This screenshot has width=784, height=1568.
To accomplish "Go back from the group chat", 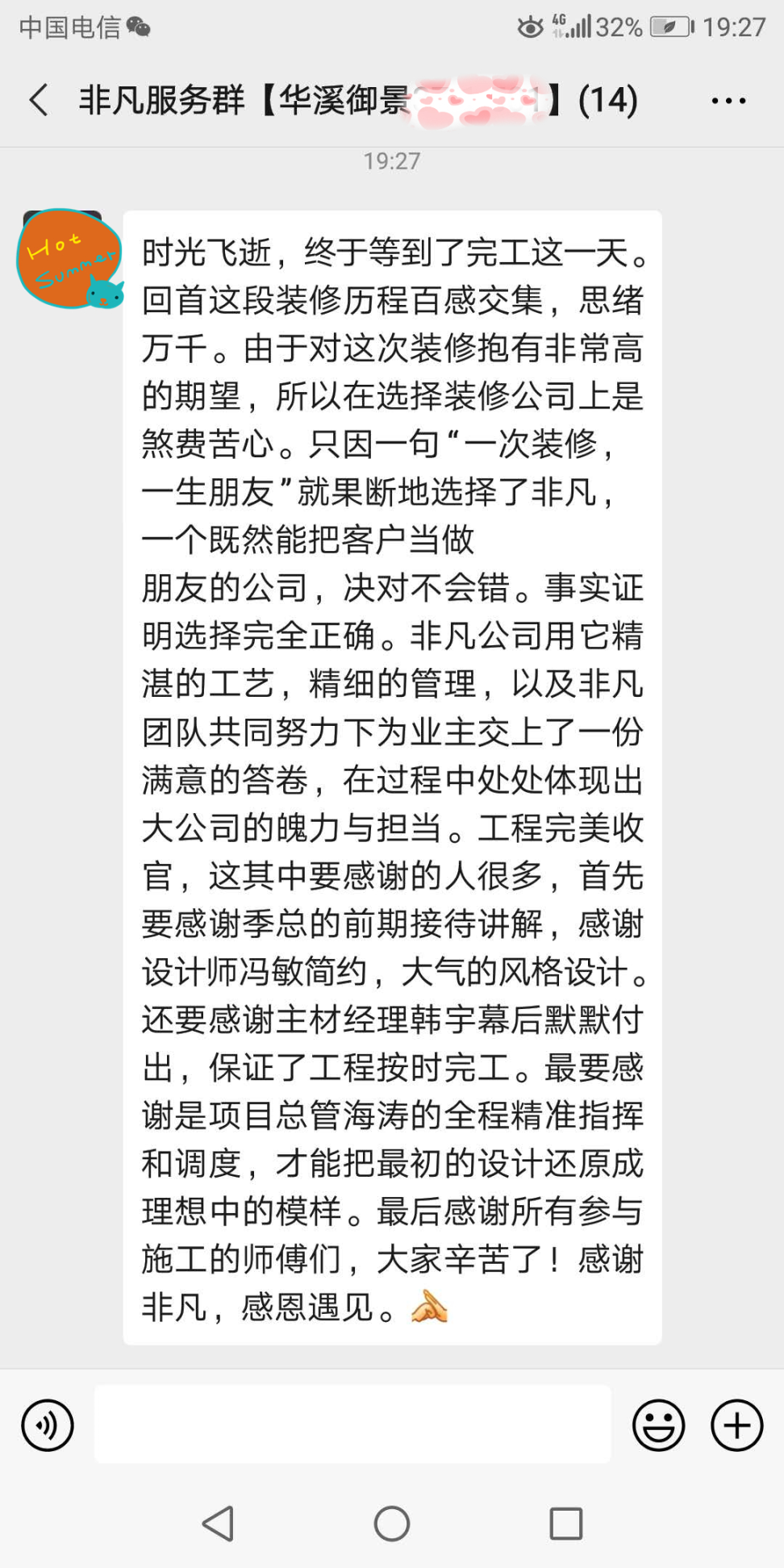I will click(38, 100).
